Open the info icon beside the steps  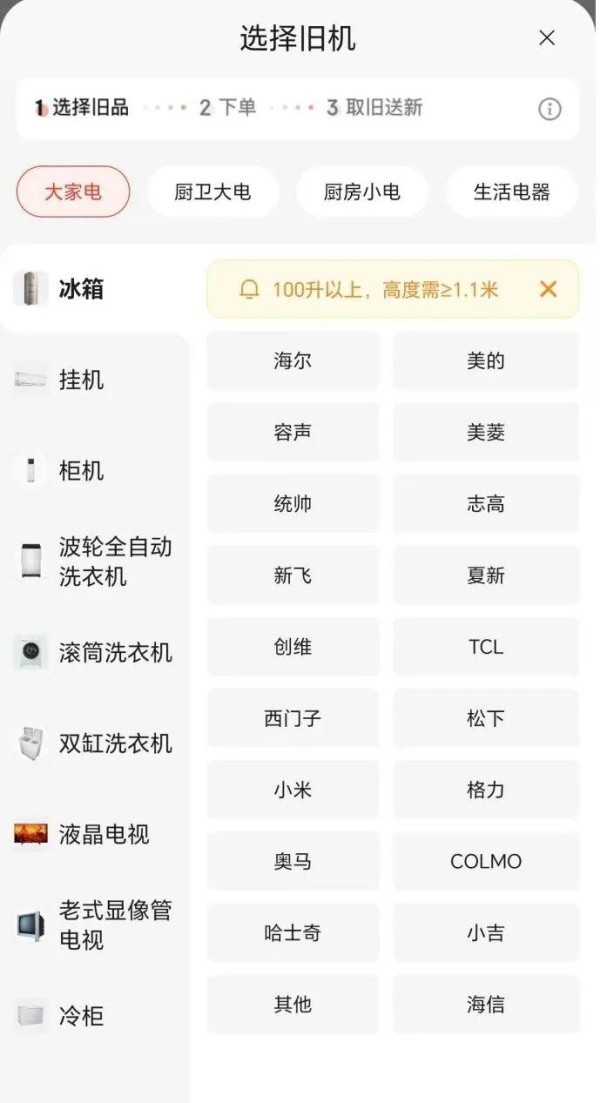[549, 109]
